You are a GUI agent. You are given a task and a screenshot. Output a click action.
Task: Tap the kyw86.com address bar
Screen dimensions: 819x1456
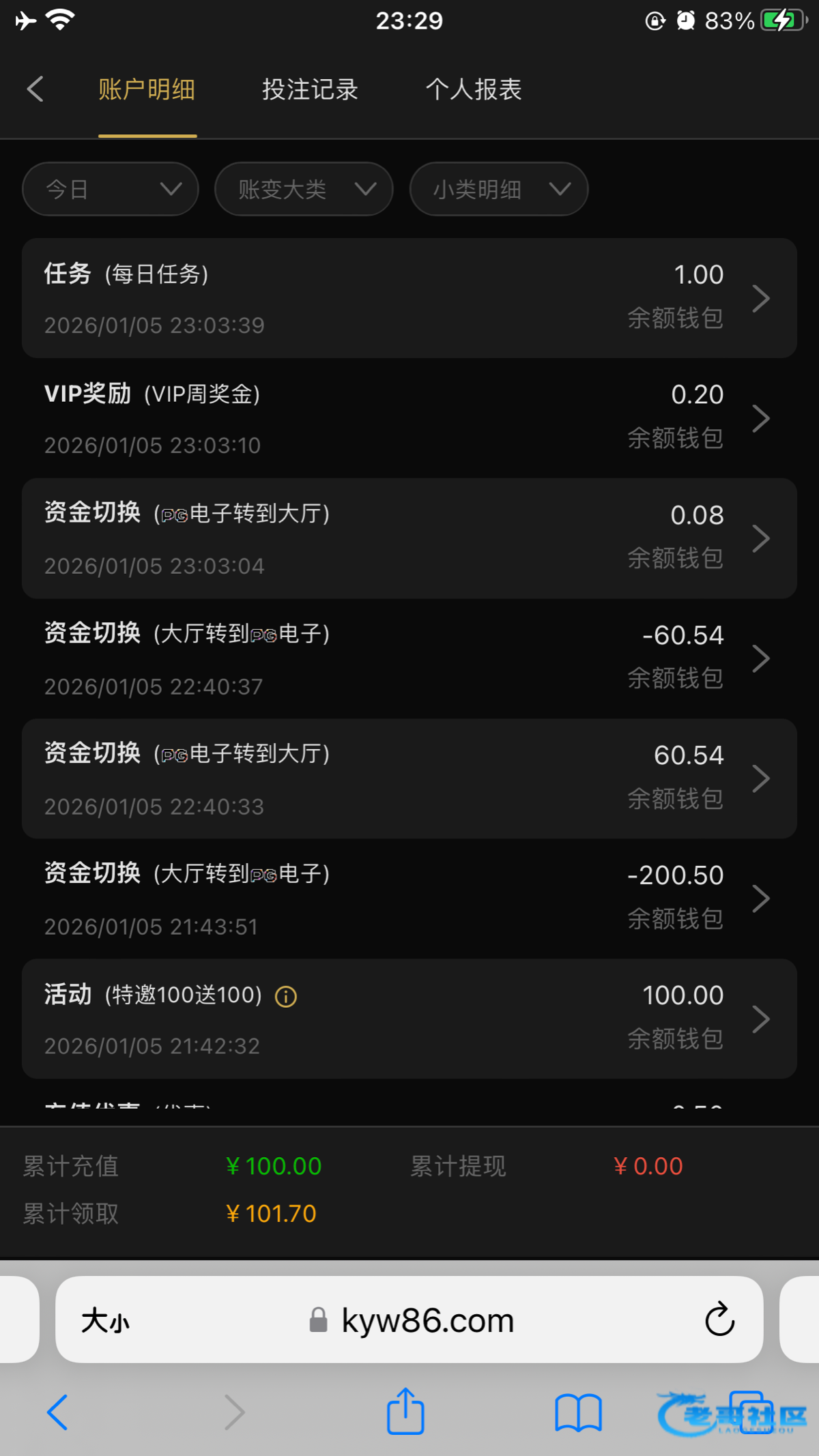pos(427,1320)
